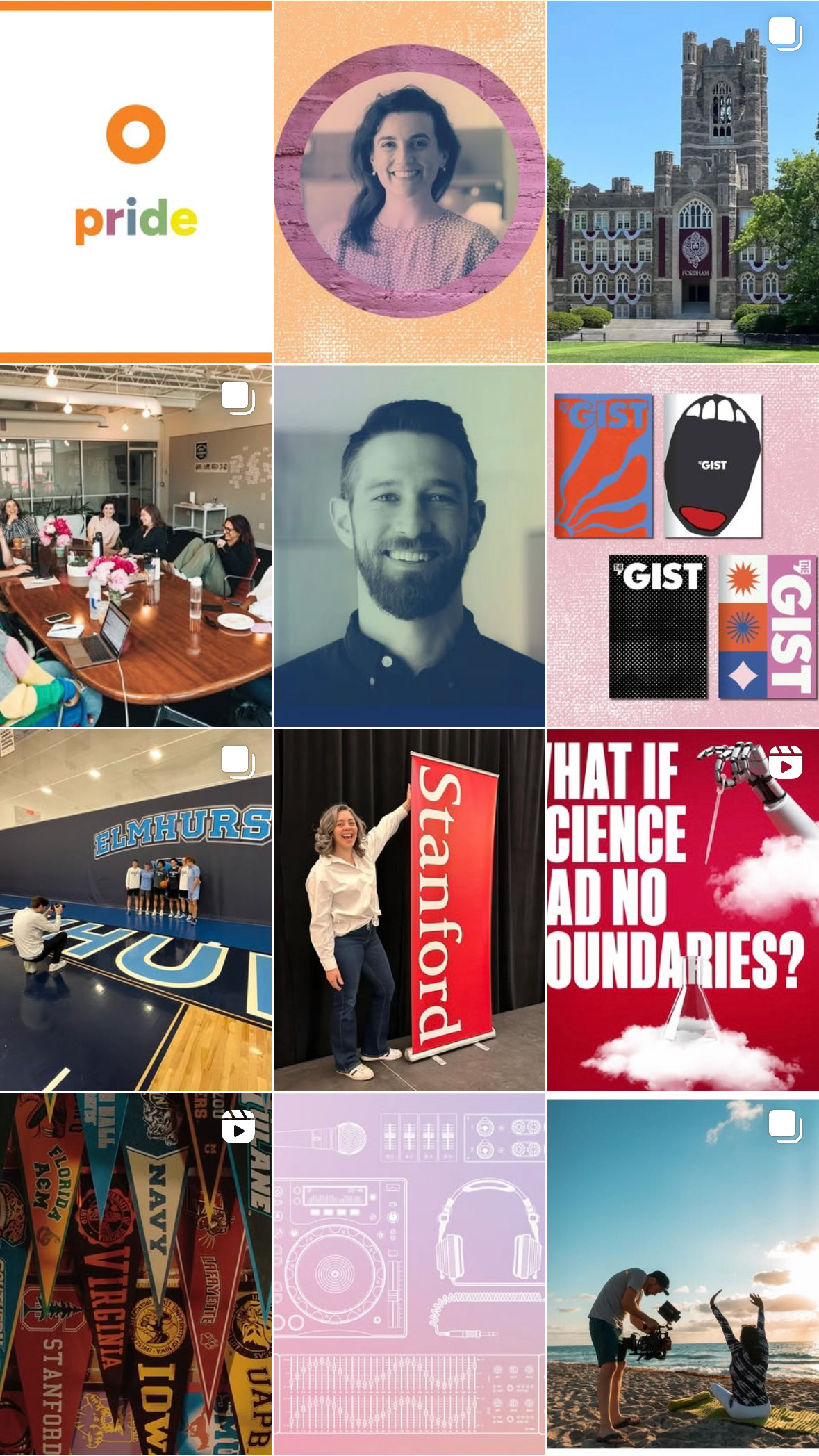Play the science boundaries reel
Viewport: 819px width, 1456px height.
tap(683, 910)
